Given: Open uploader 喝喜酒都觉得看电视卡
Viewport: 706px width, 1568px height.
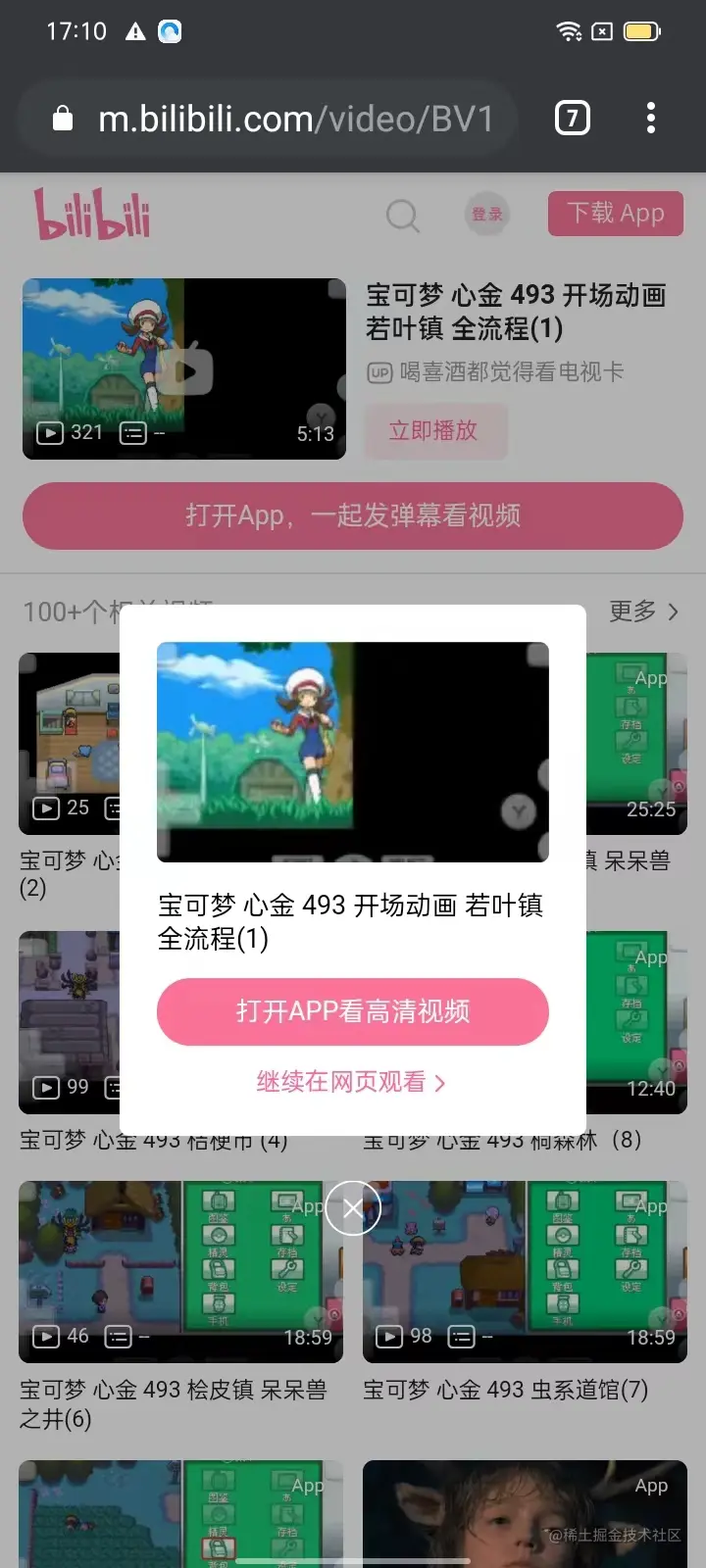Looking at the screenshot, I should (510, 372).
